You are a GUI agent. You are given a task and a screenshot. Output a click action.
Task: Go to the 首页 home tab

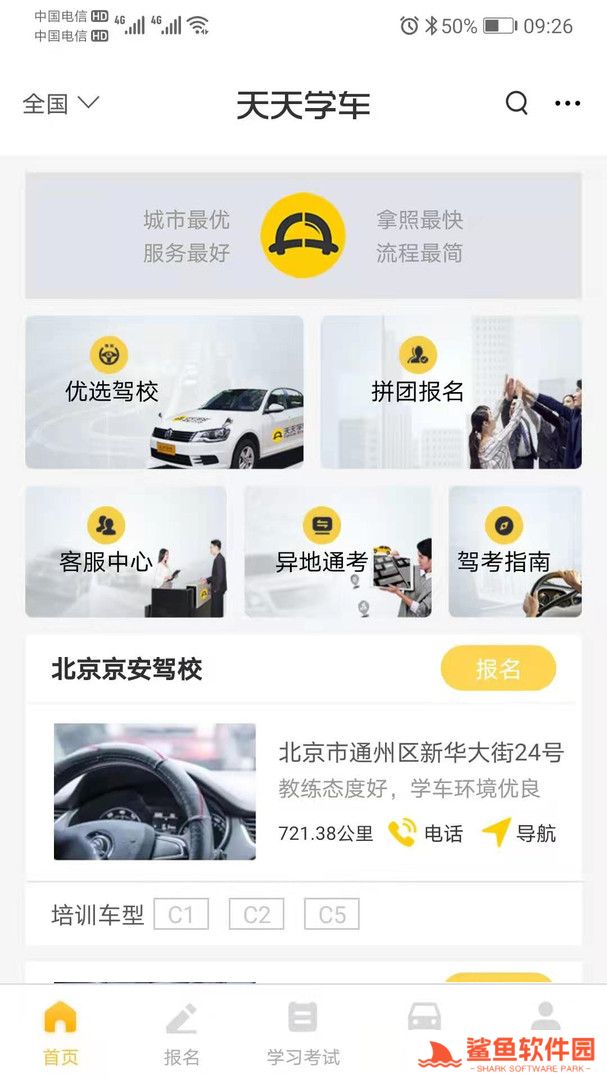[60, 1034]
